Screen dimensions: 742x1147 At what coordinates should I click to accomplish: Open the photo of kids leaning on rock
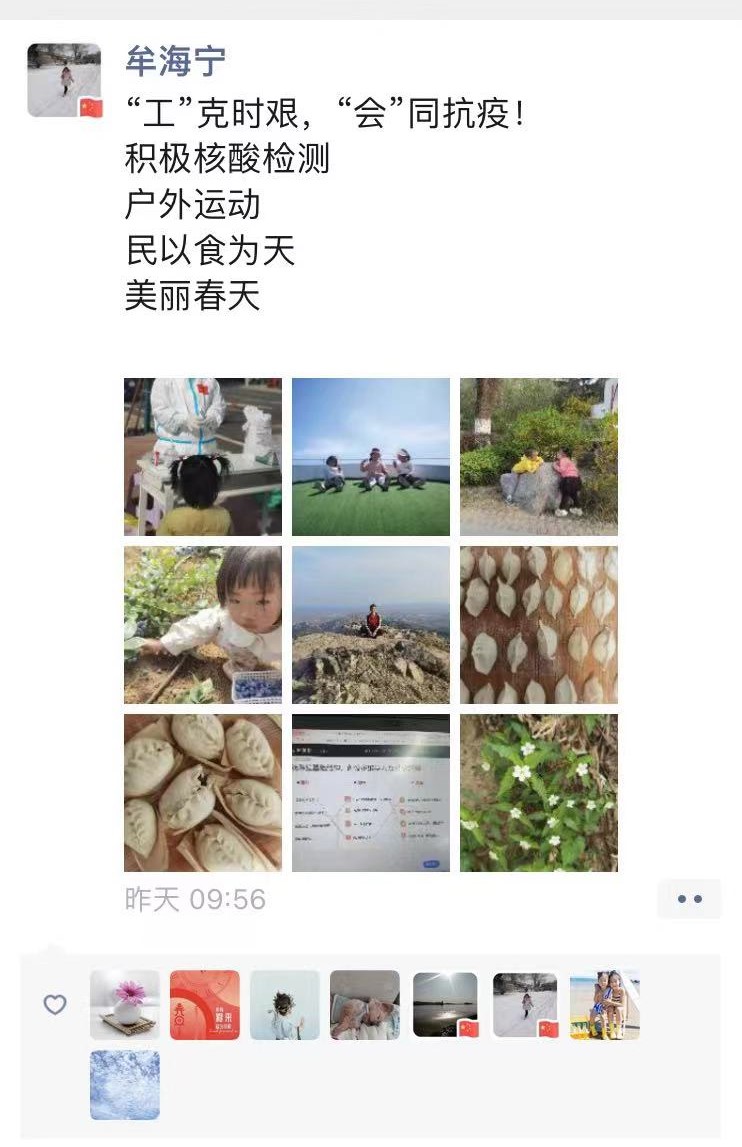click(539, 457)
